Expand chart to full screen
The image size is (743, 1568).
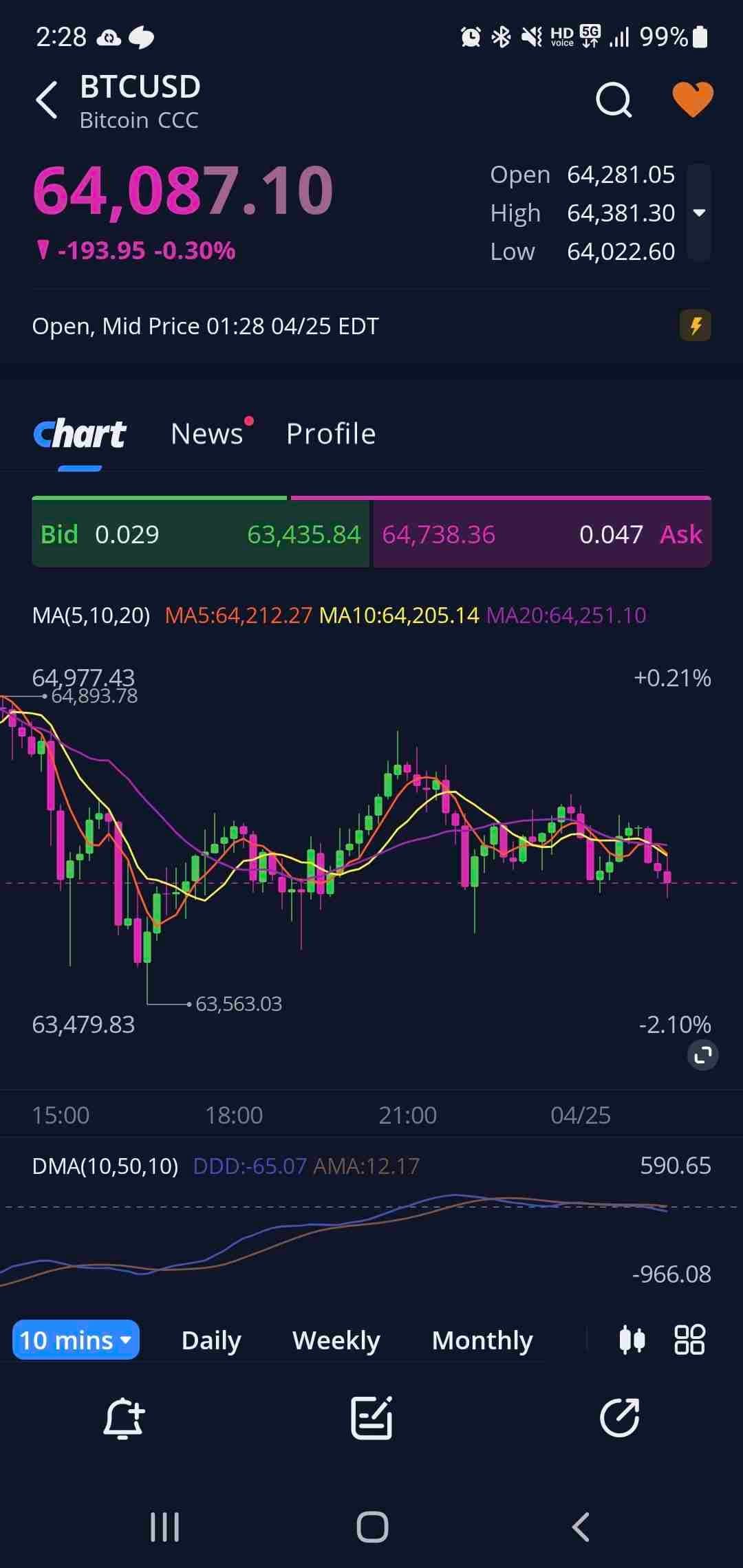[x=702, y=1054]
